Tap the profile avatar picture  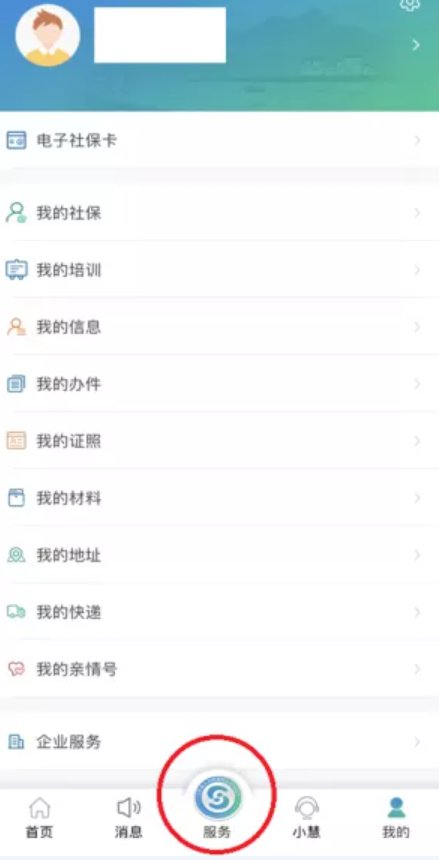pos(48,36)
